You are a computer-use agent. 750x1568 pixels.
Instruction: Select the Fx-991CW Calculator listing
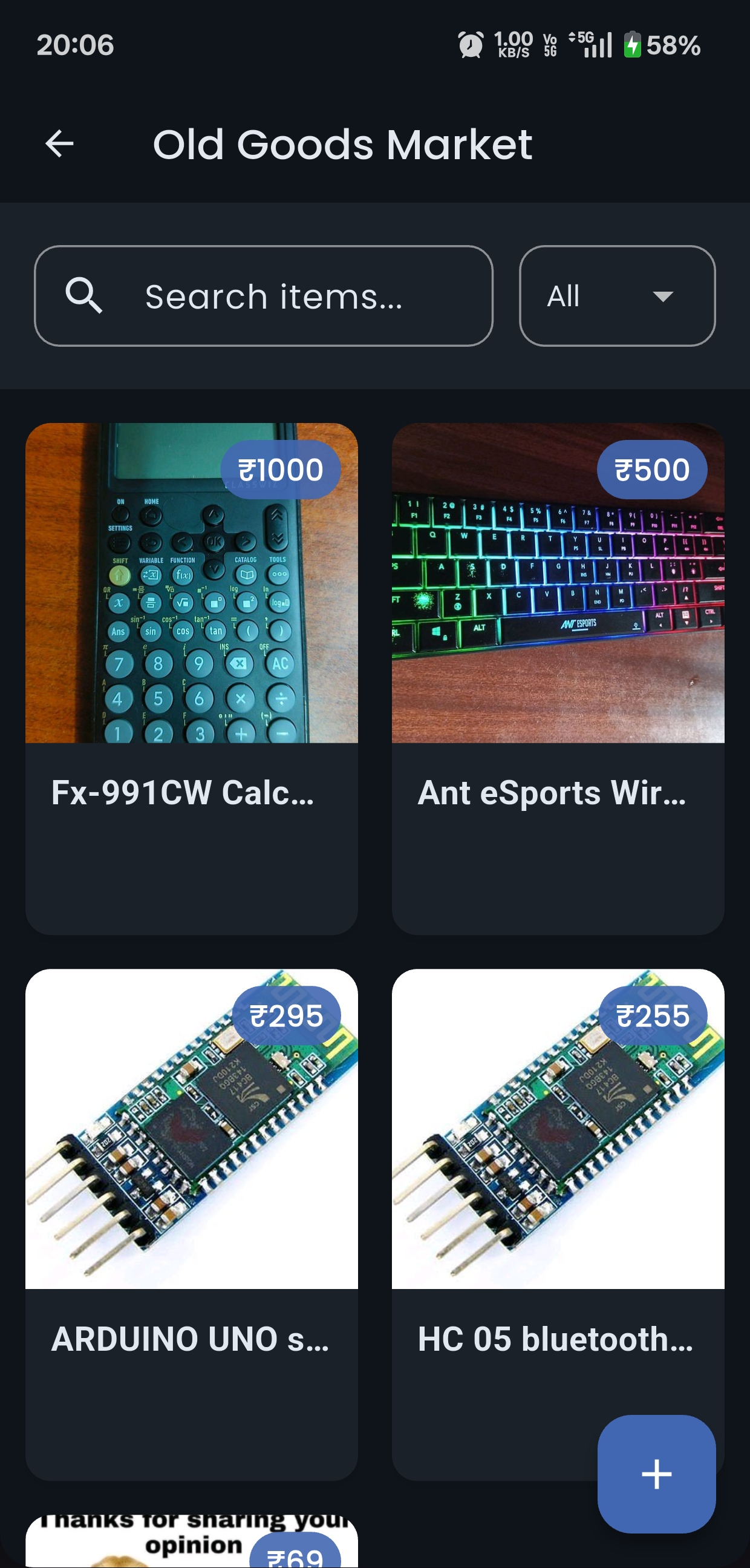pos(183,792)
